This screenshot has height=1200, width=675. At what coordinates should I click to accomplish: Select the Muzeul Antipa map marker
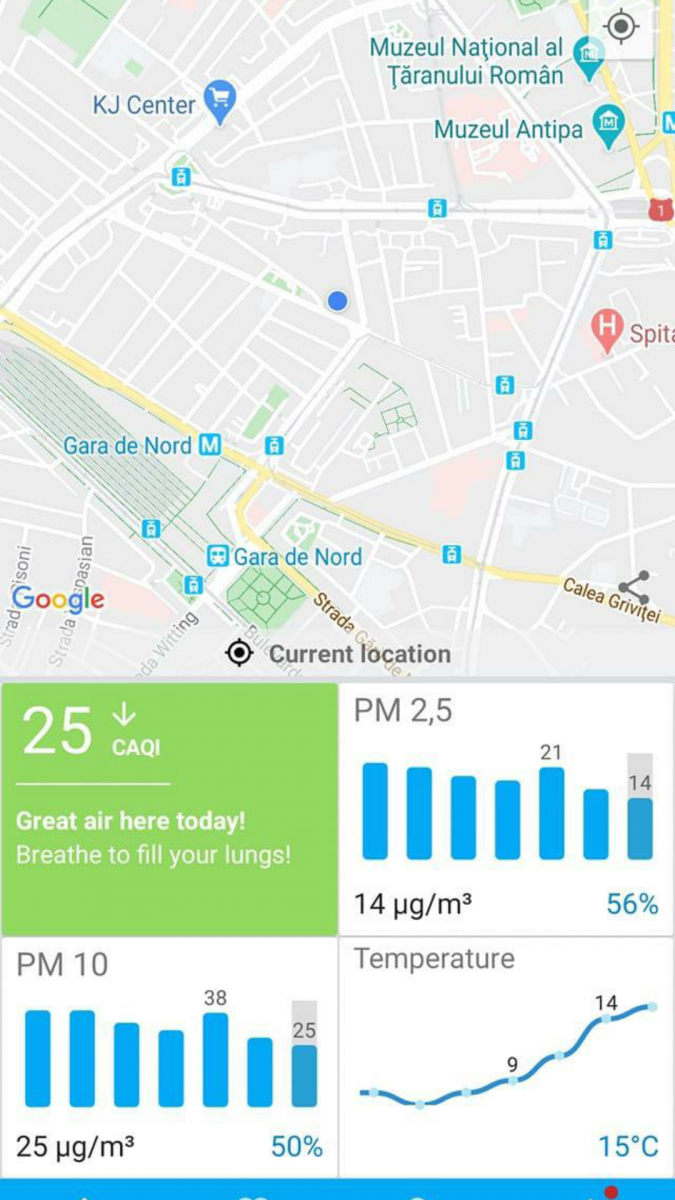pyautogui.click(x=607, y=126)
